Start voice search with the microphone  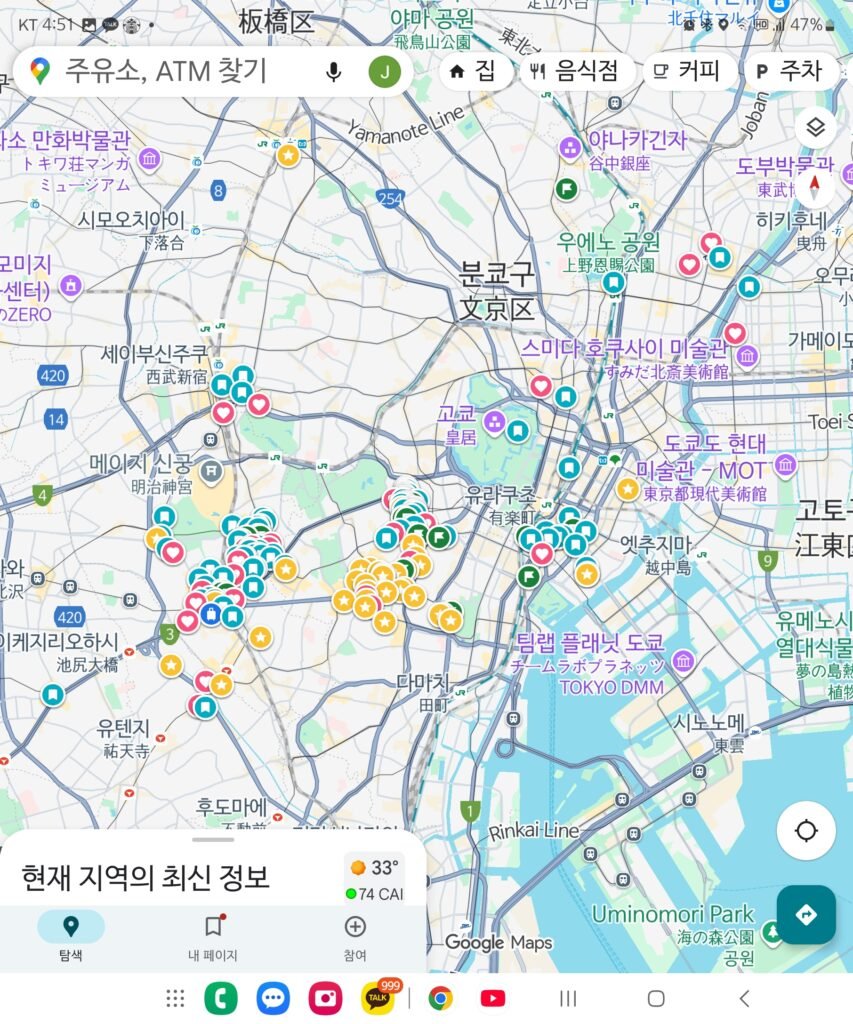[x=333, y=72]
